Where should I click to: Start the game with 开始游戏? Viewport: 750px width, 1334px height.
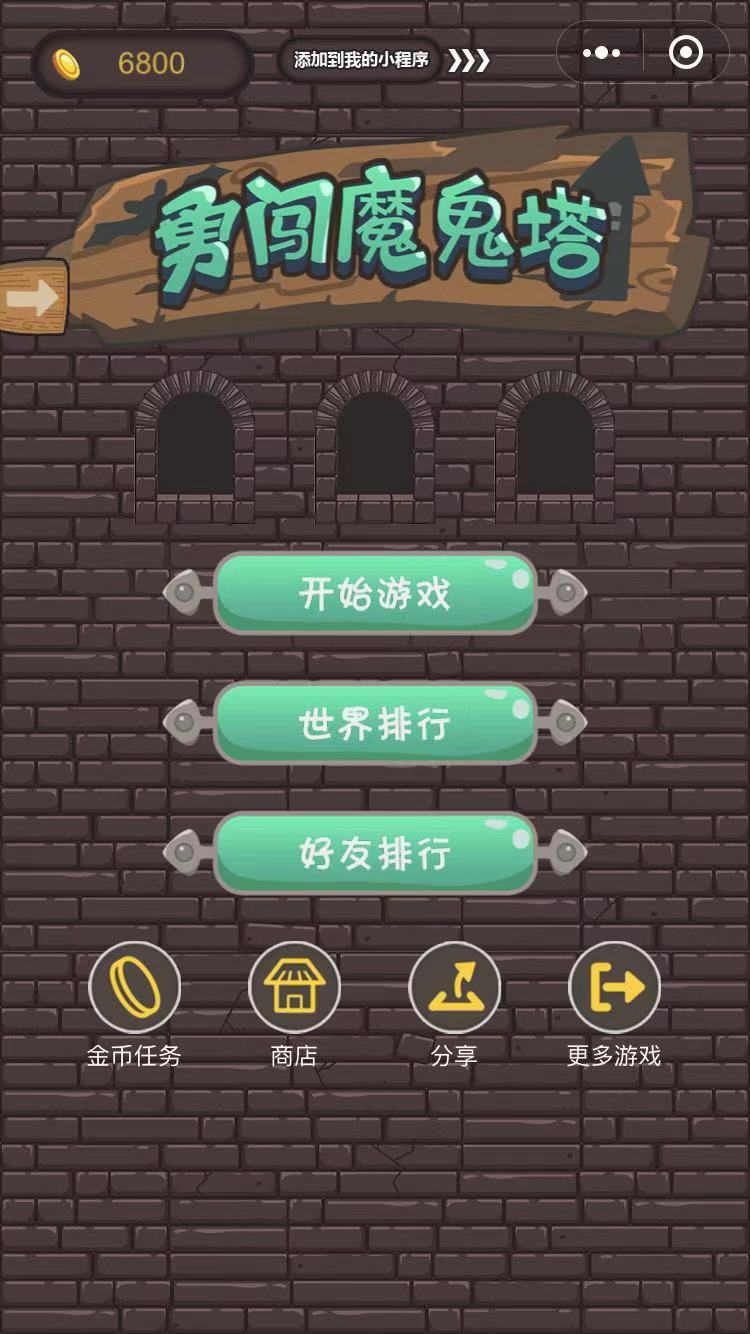click(375, 594)
